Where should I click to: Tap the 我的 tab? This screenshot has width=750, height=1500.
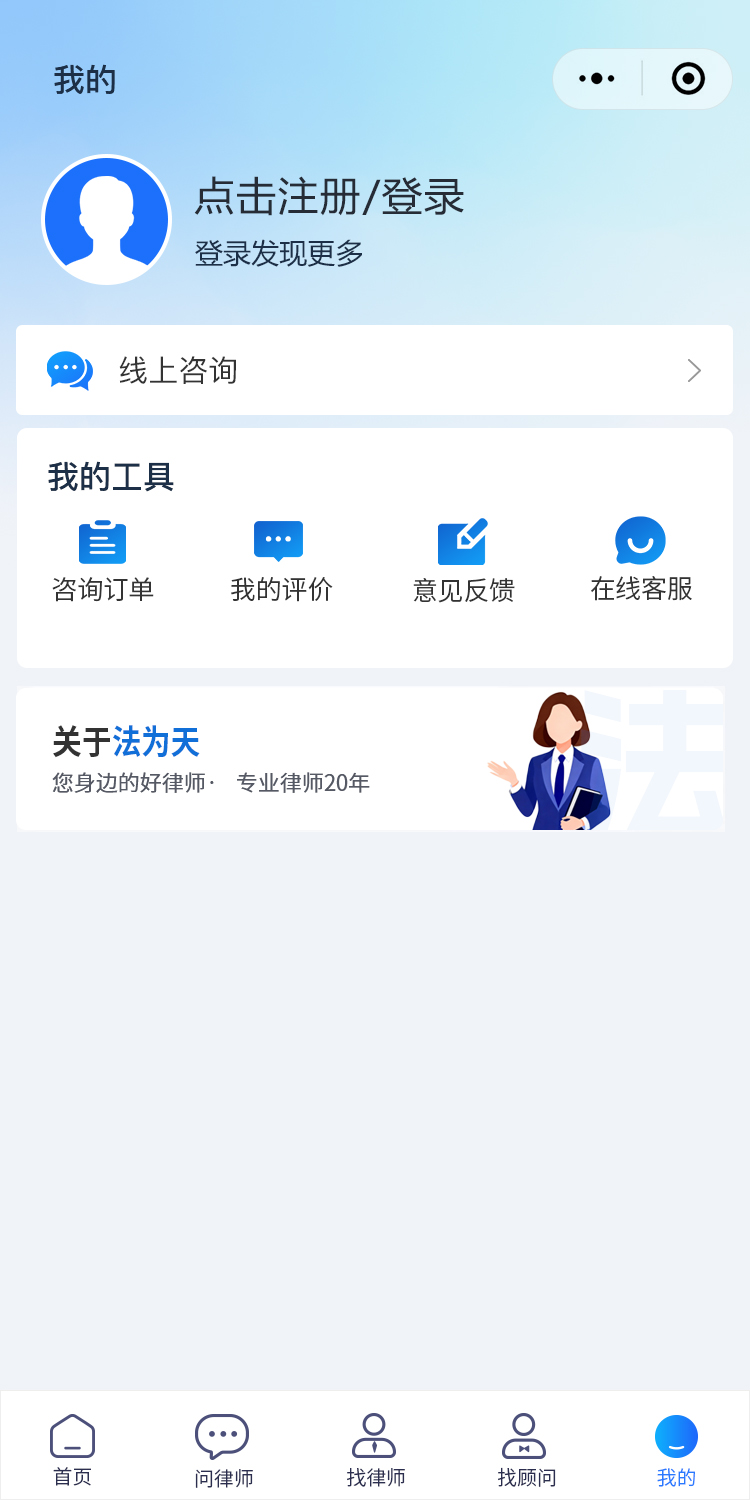(676, 1449)
